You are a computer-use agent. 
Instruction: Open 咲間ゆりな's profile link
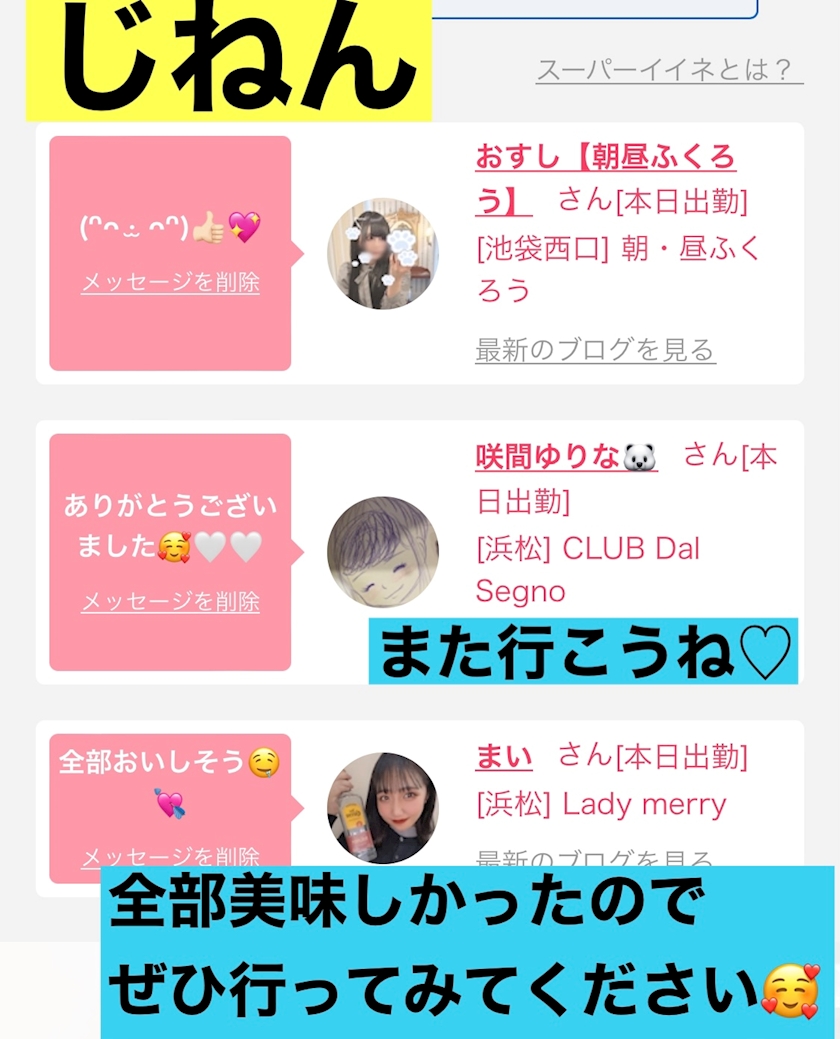[x=566, y=457]
